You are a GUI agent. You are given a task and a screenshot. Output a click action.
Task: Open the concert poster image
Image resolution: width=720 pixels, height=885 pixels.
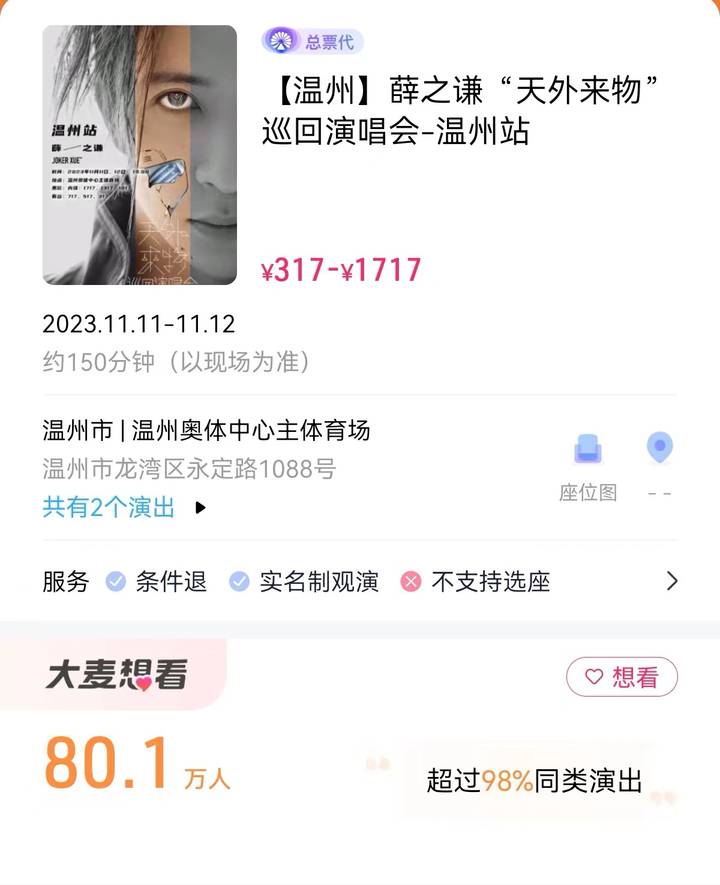pos(139,155)
